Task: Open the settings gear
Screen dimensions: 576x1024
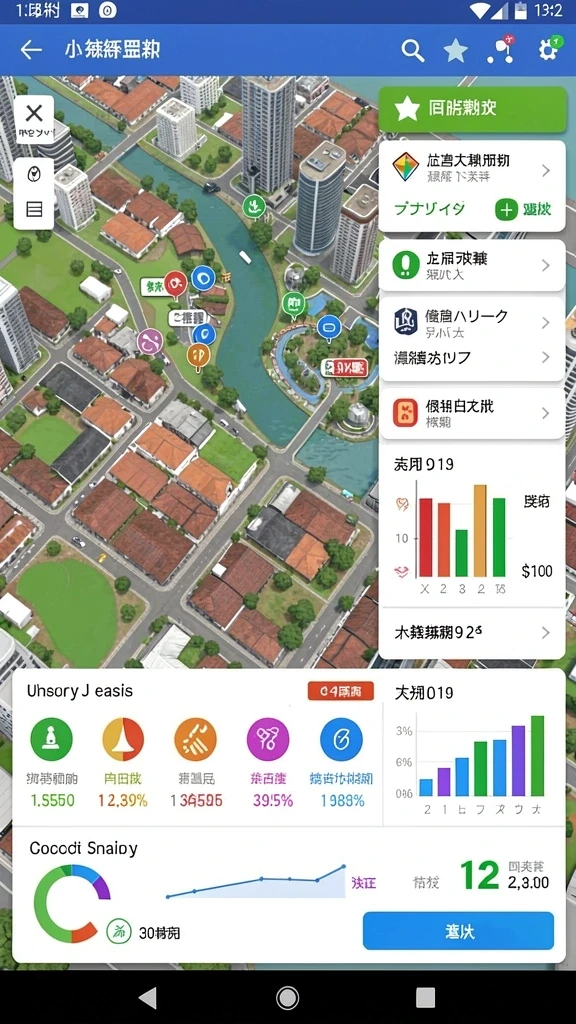Action: point(549,50)
